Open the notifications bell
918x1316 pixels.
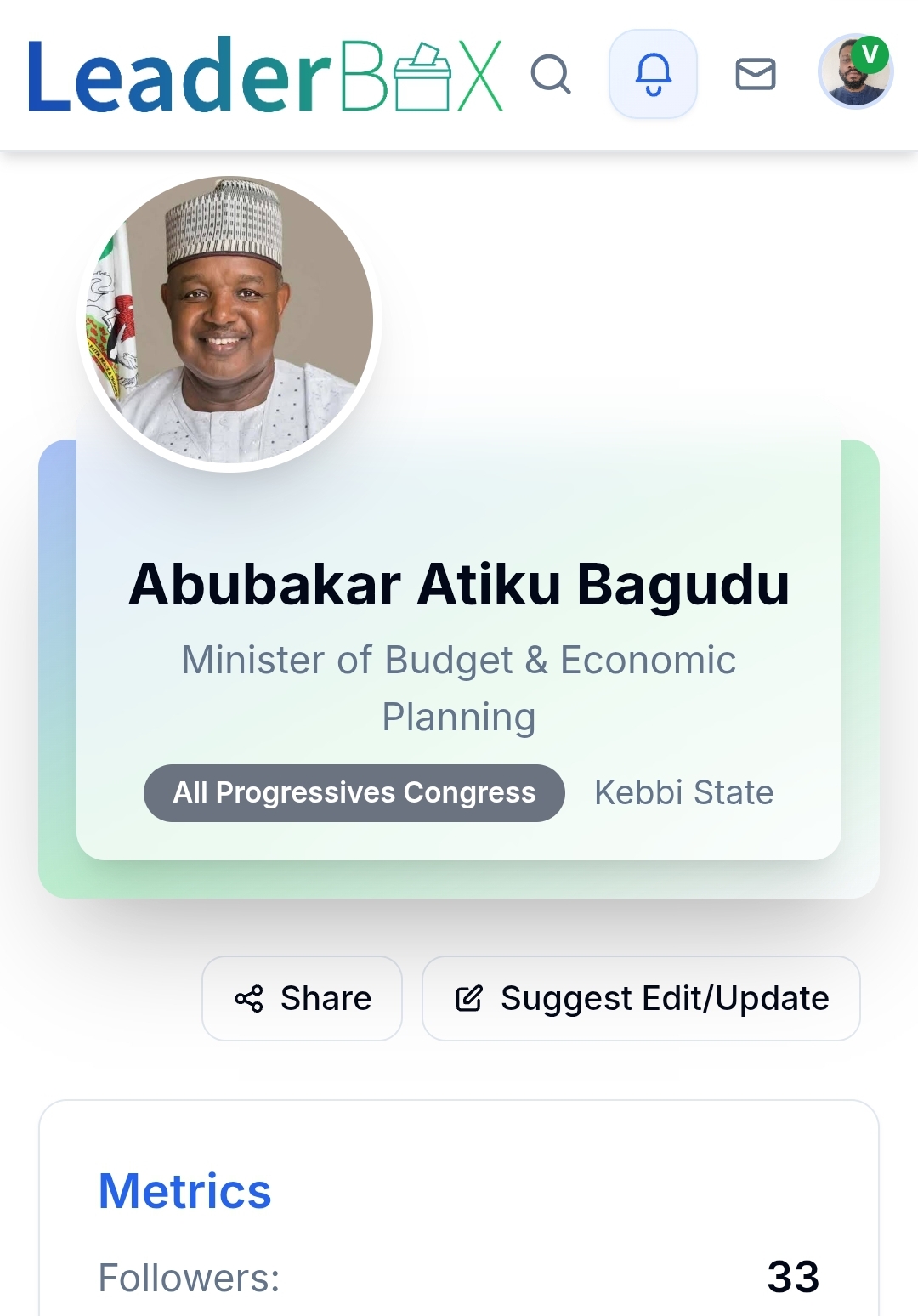click(x=653, y=74)
